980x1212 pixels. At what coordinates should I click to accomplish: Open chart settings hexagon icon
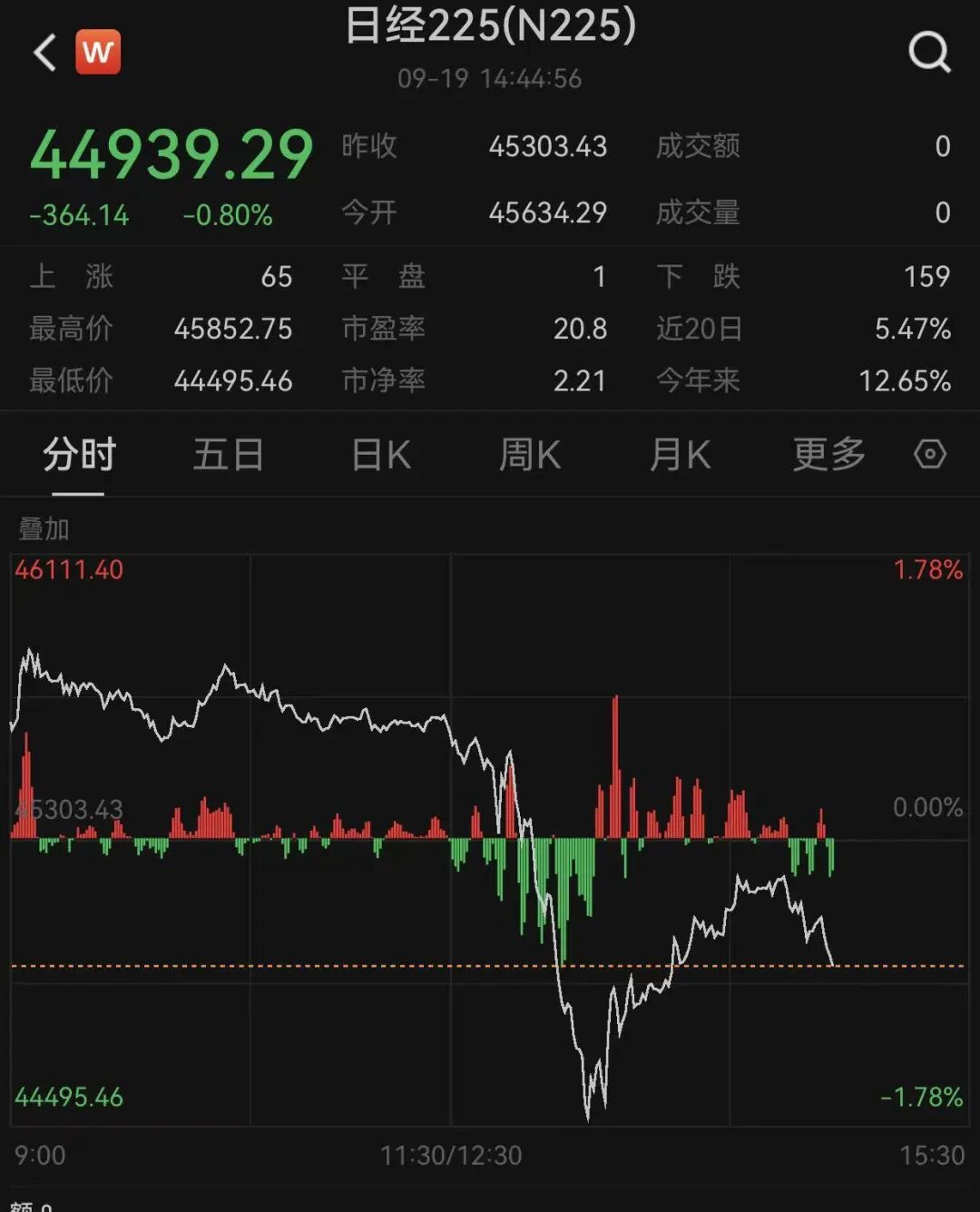click(x=930, y=454)
